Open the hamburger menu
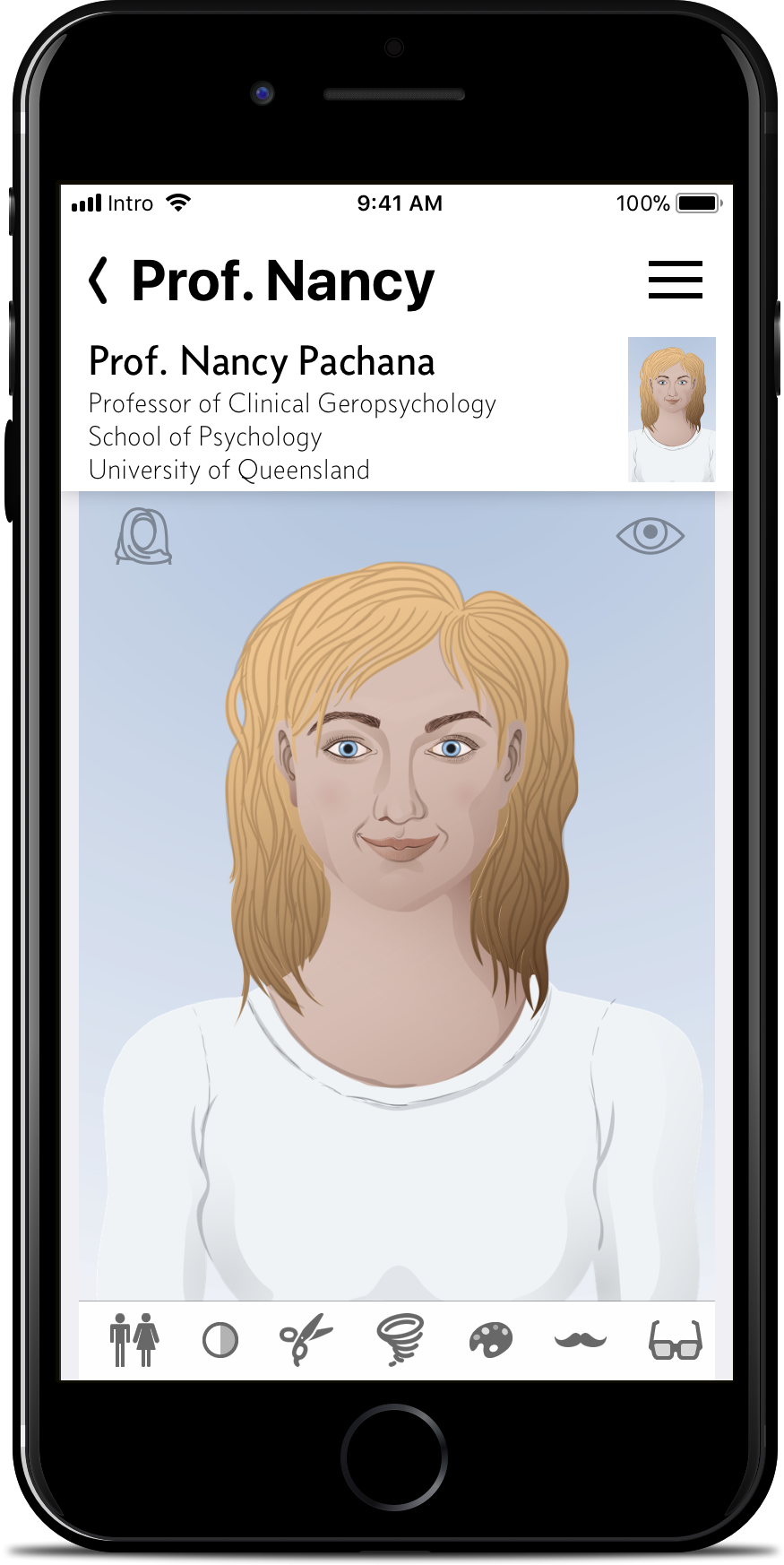This screenshot has width=784, height=1565. tap(676, 280)
